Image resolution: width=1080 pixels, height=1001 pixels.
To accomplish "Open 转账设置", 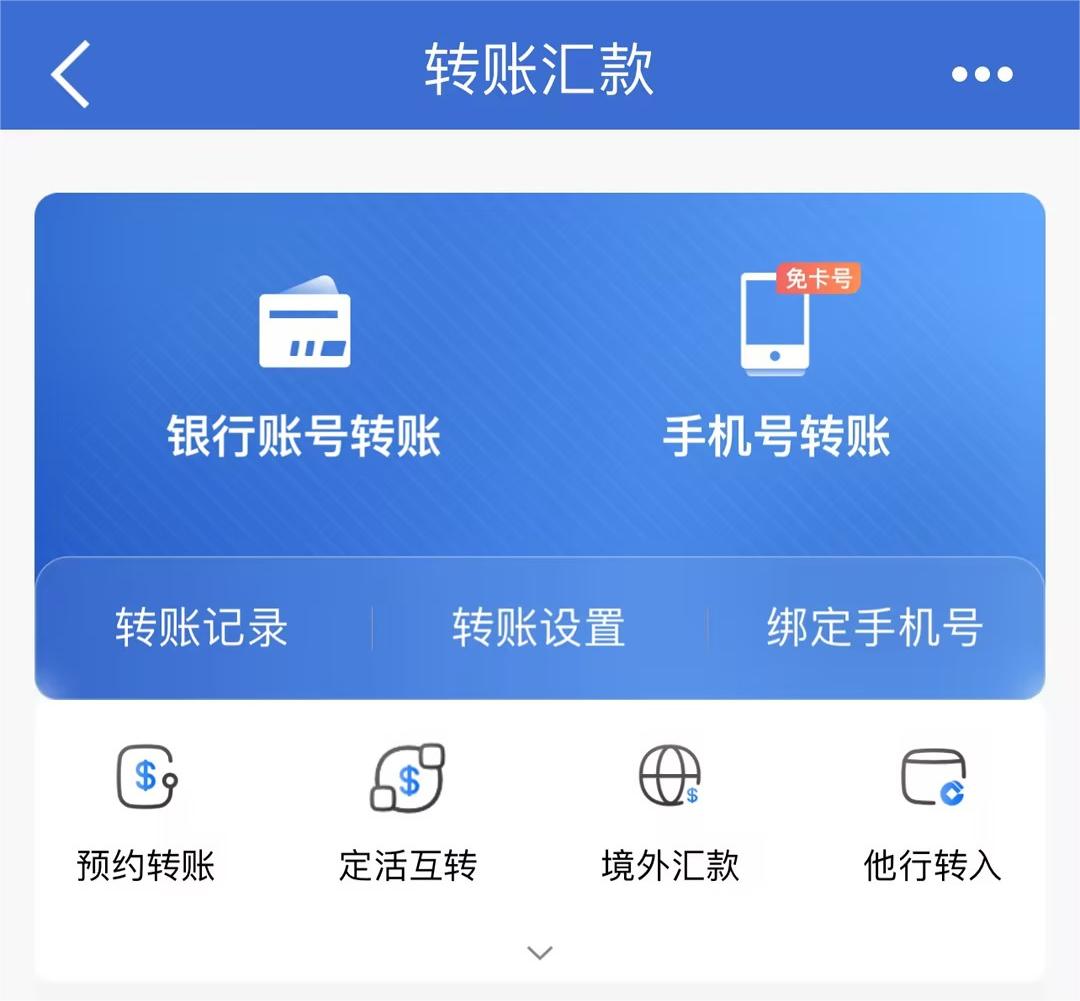I will (539, 628).
